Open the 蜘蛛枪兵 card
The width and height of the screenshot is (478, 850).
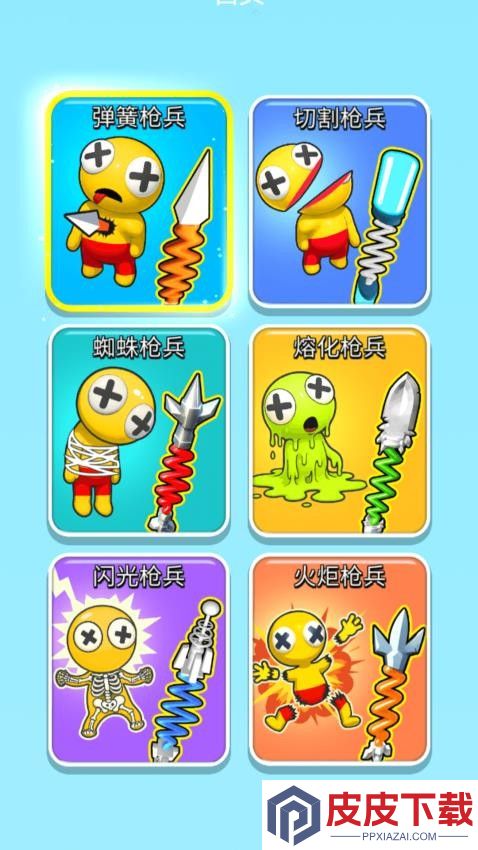click(x=139, y=431)
